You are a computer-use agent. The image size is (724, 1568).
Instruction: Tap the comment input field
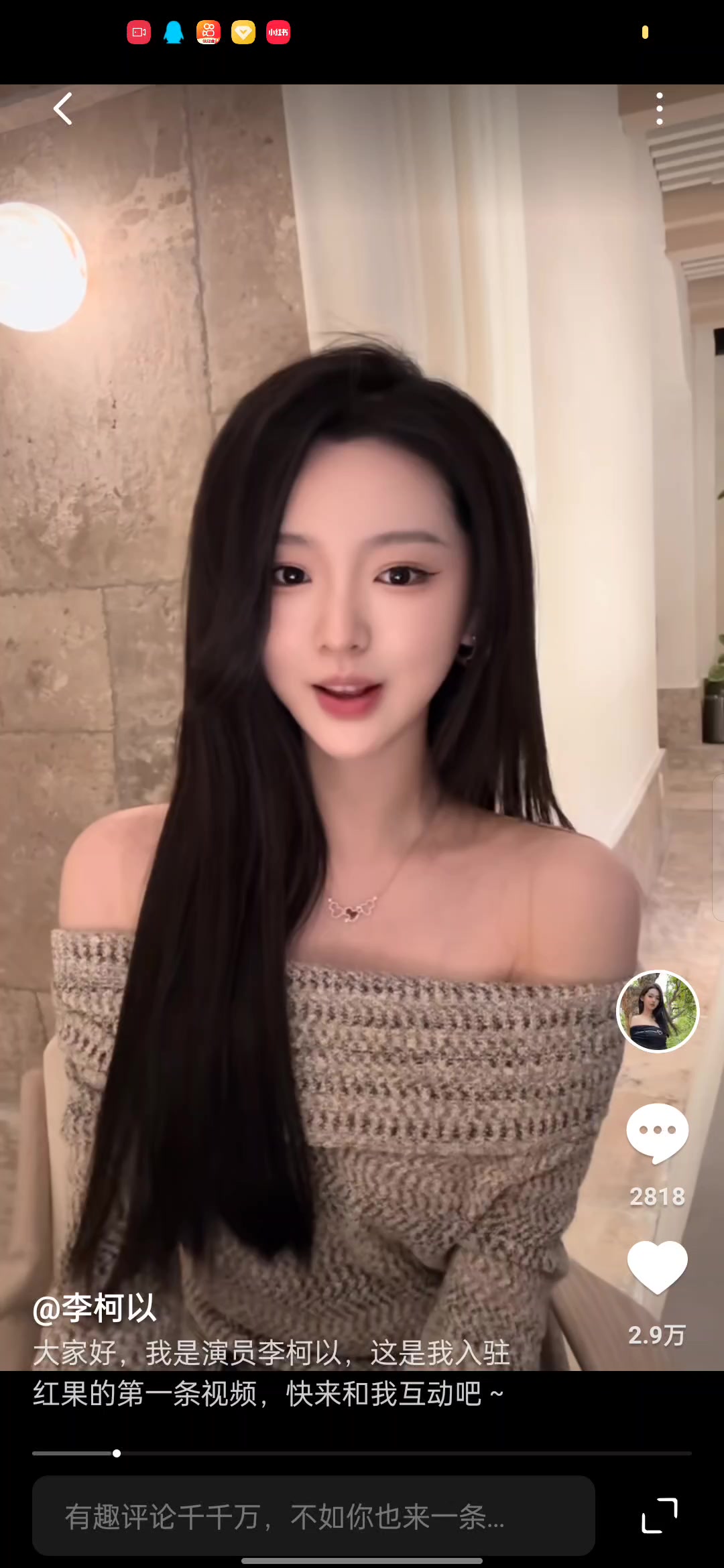pyautogui.click(x=313, y=1516)
